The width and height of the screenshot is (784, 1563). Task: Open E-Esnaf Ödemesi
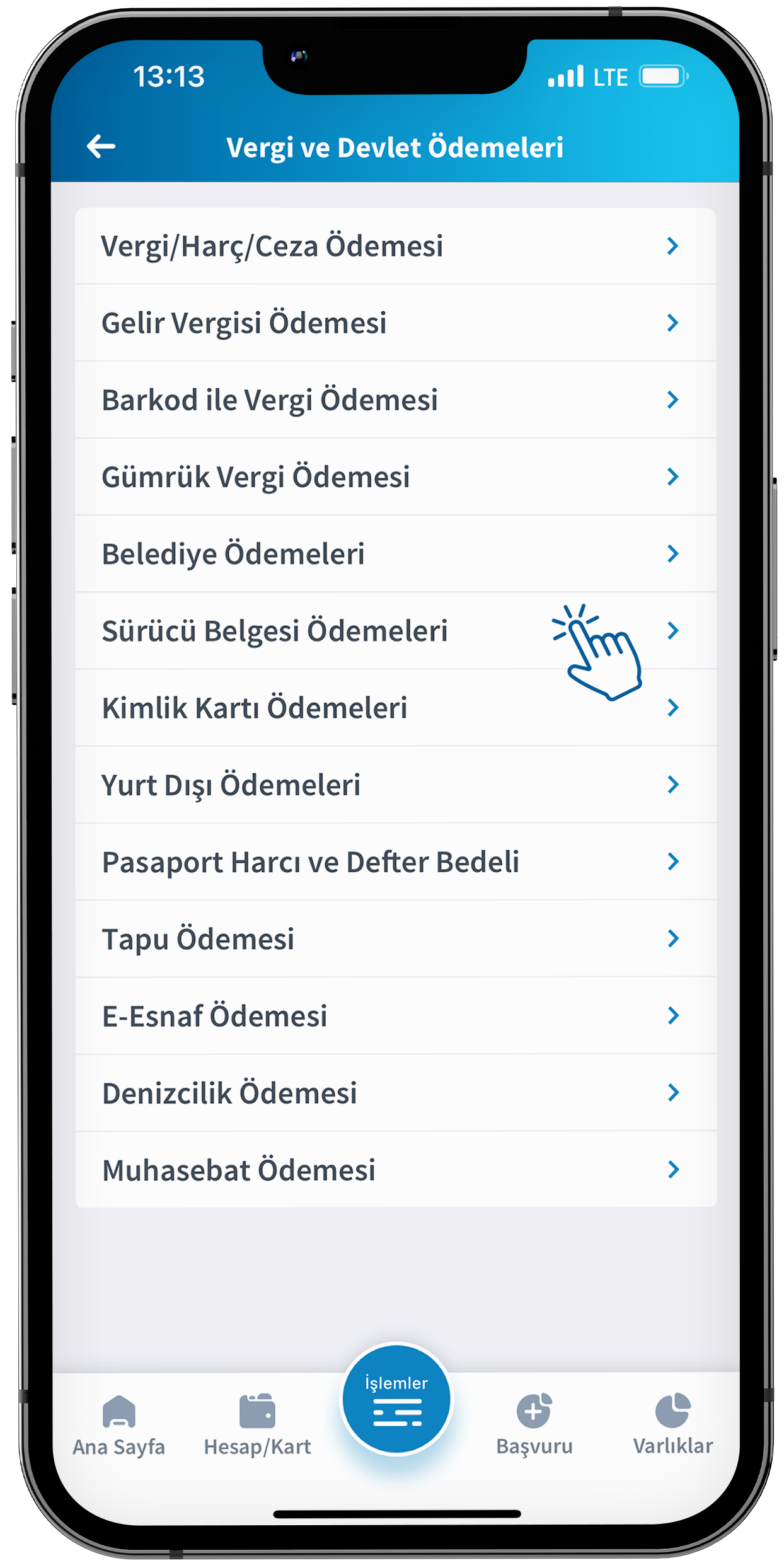pos(395,1015)
